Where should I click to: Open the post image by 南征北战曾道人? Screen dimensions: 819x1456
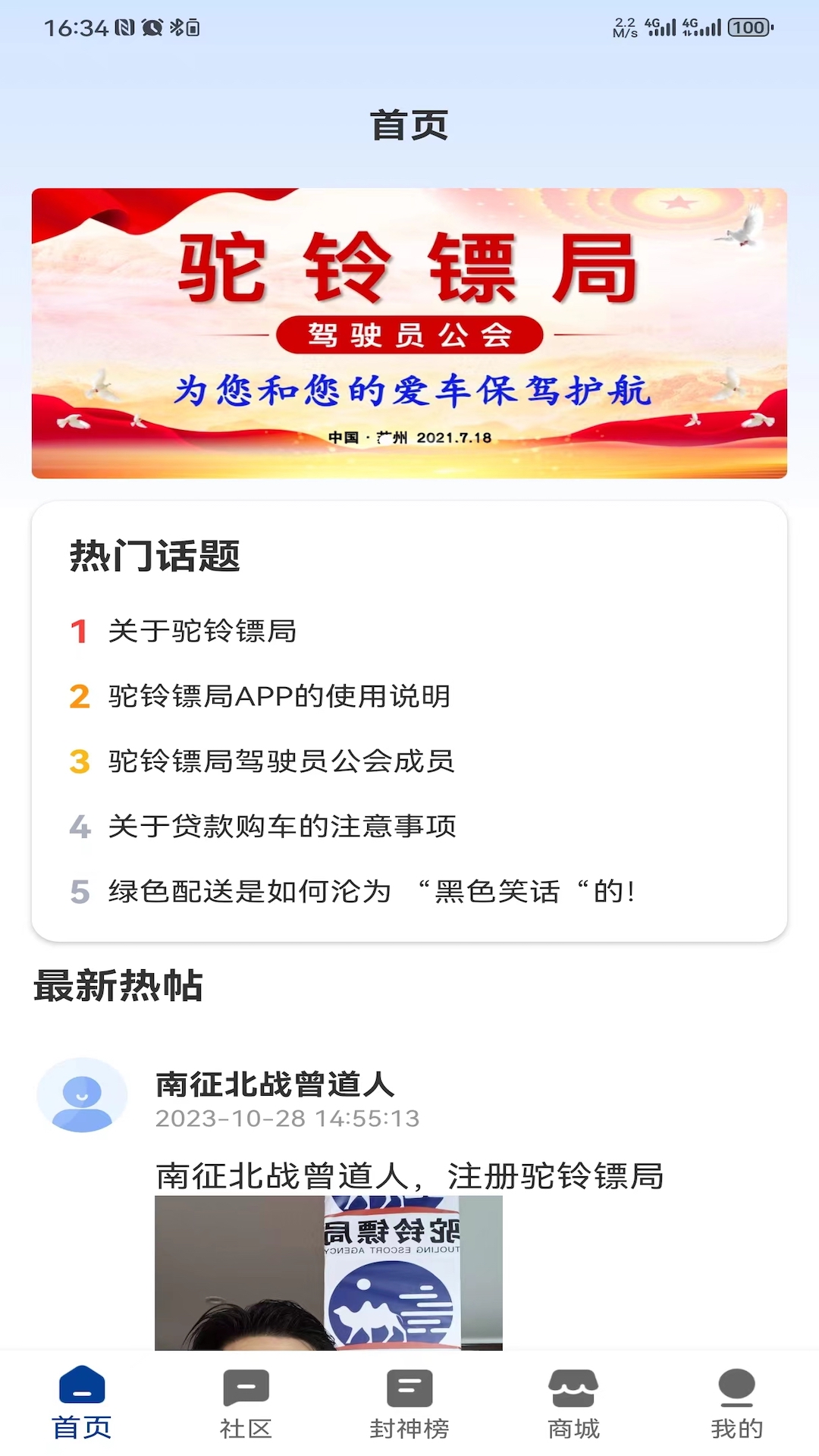point(328,1272)
